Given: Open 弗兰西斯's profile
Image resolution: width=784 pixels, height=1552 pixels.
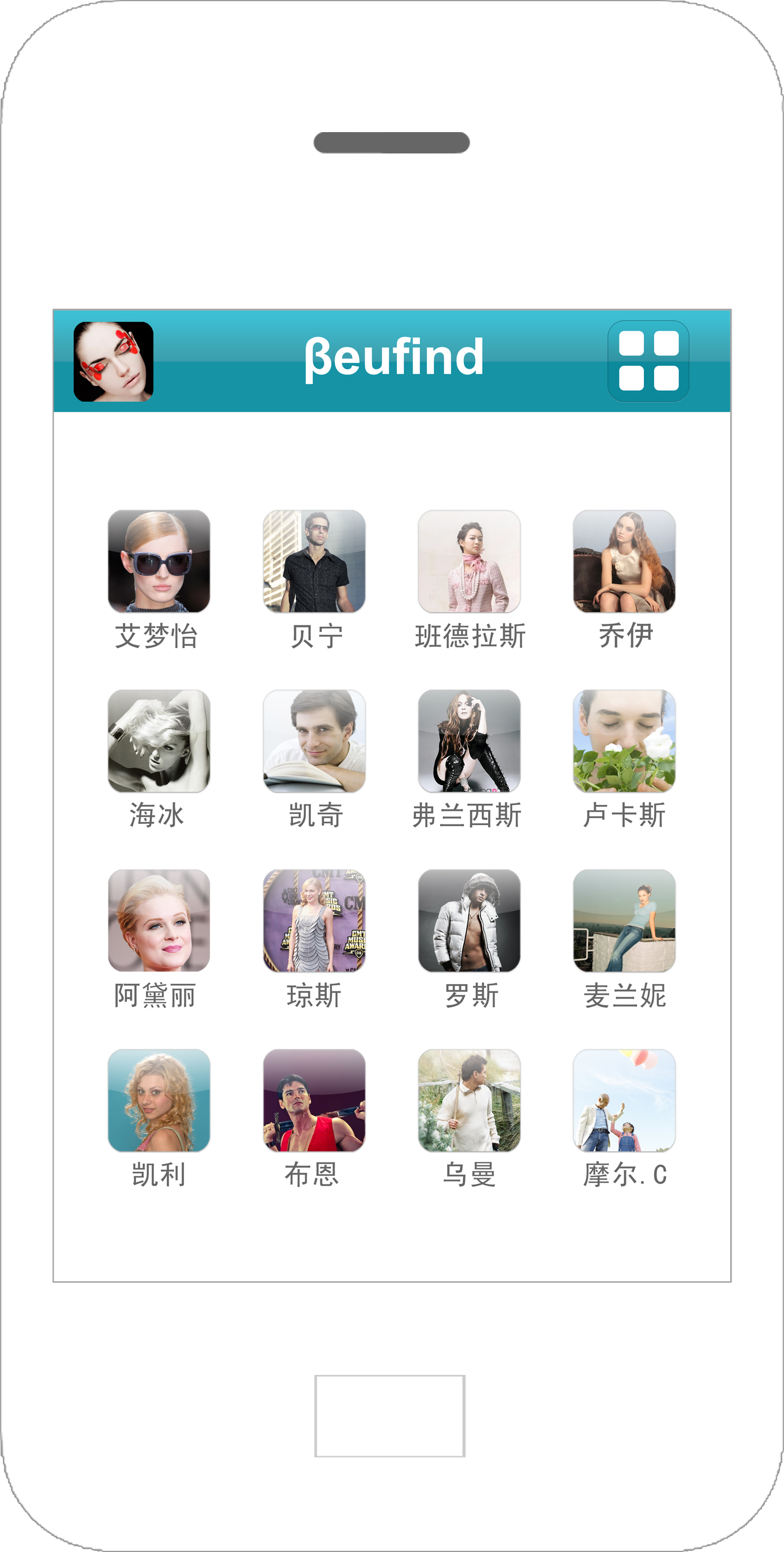Looking at the screenshot, I should pos(469,740).
